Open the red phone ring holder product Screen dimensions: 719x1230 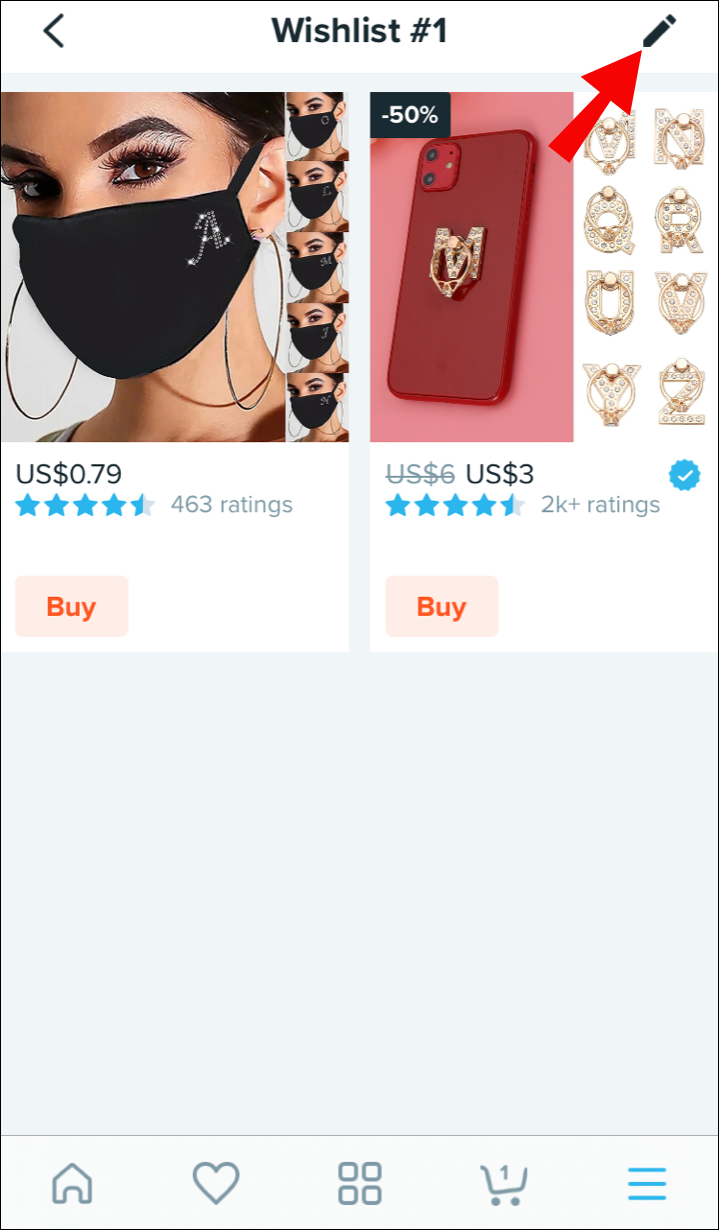coord(543,267)
